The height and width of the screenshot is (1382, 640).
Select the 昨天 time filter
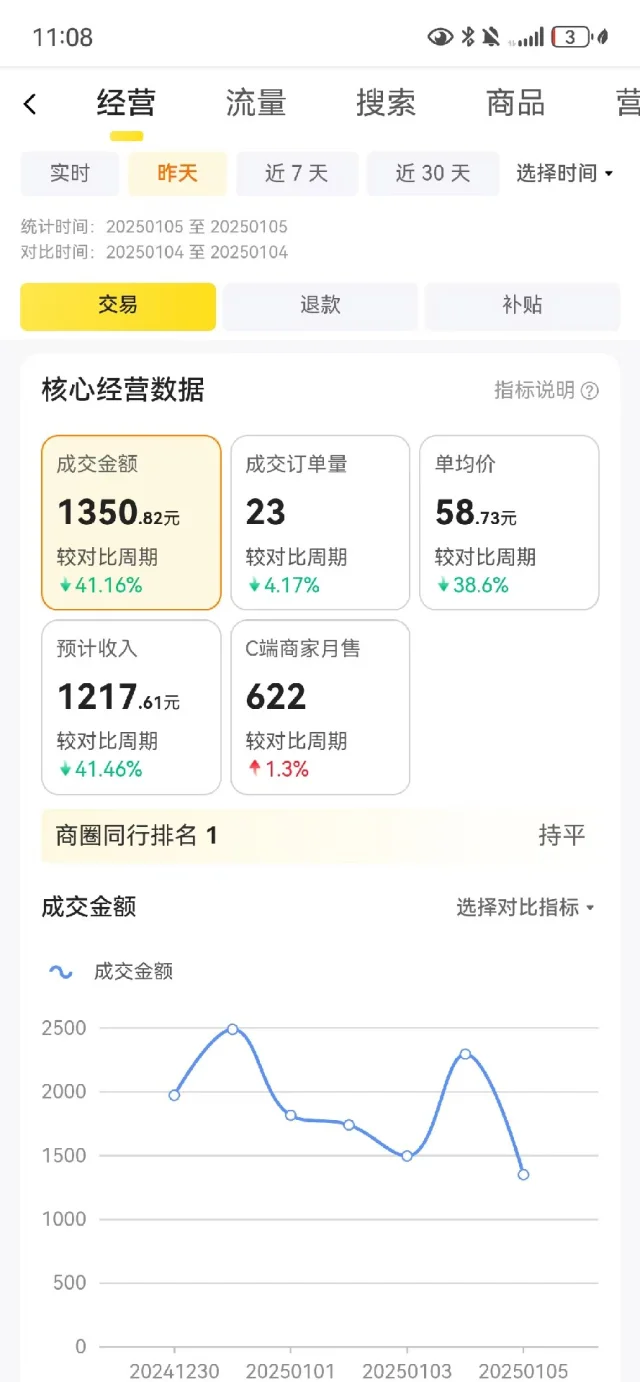pyautogui.click(x=177, y=173)
